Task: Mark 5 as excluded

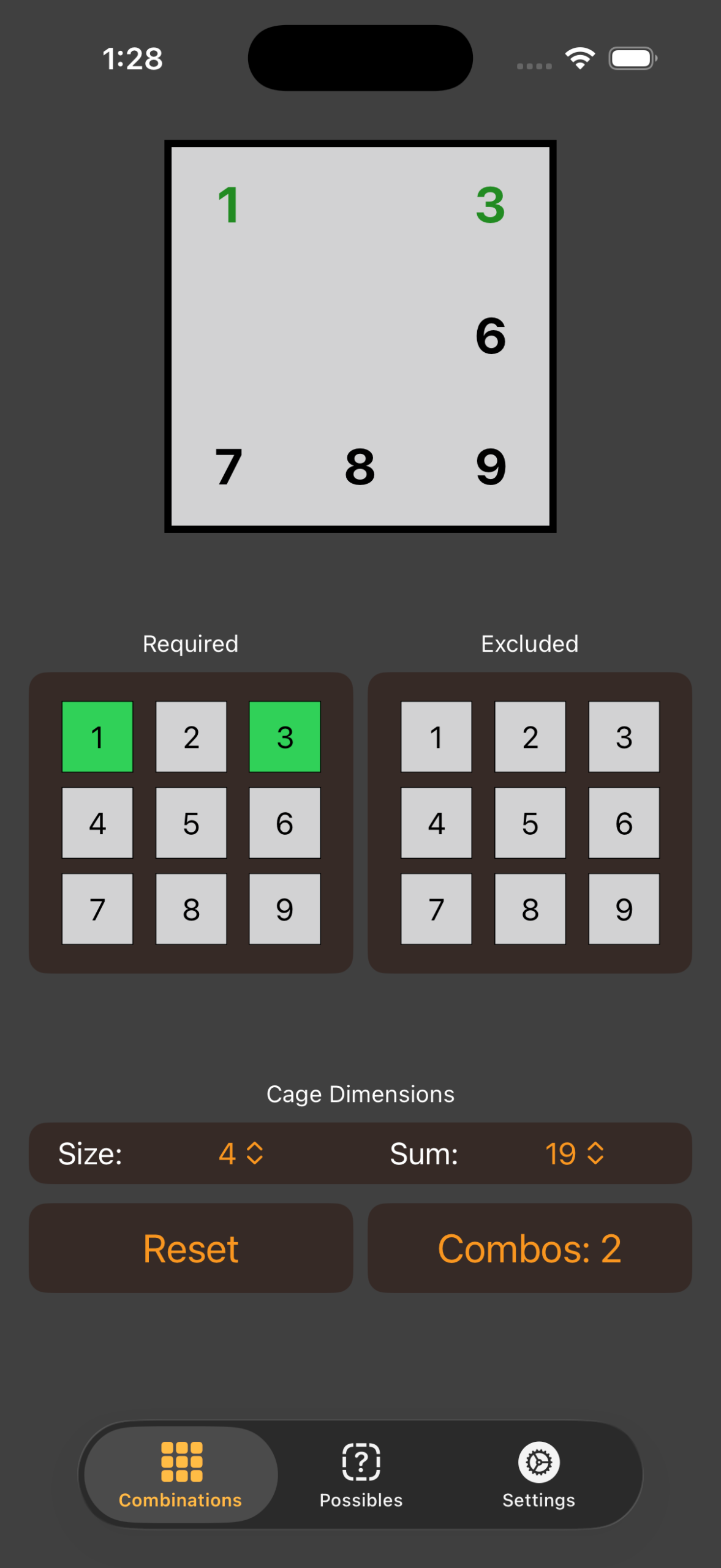Action: click(x=530, y=823)
